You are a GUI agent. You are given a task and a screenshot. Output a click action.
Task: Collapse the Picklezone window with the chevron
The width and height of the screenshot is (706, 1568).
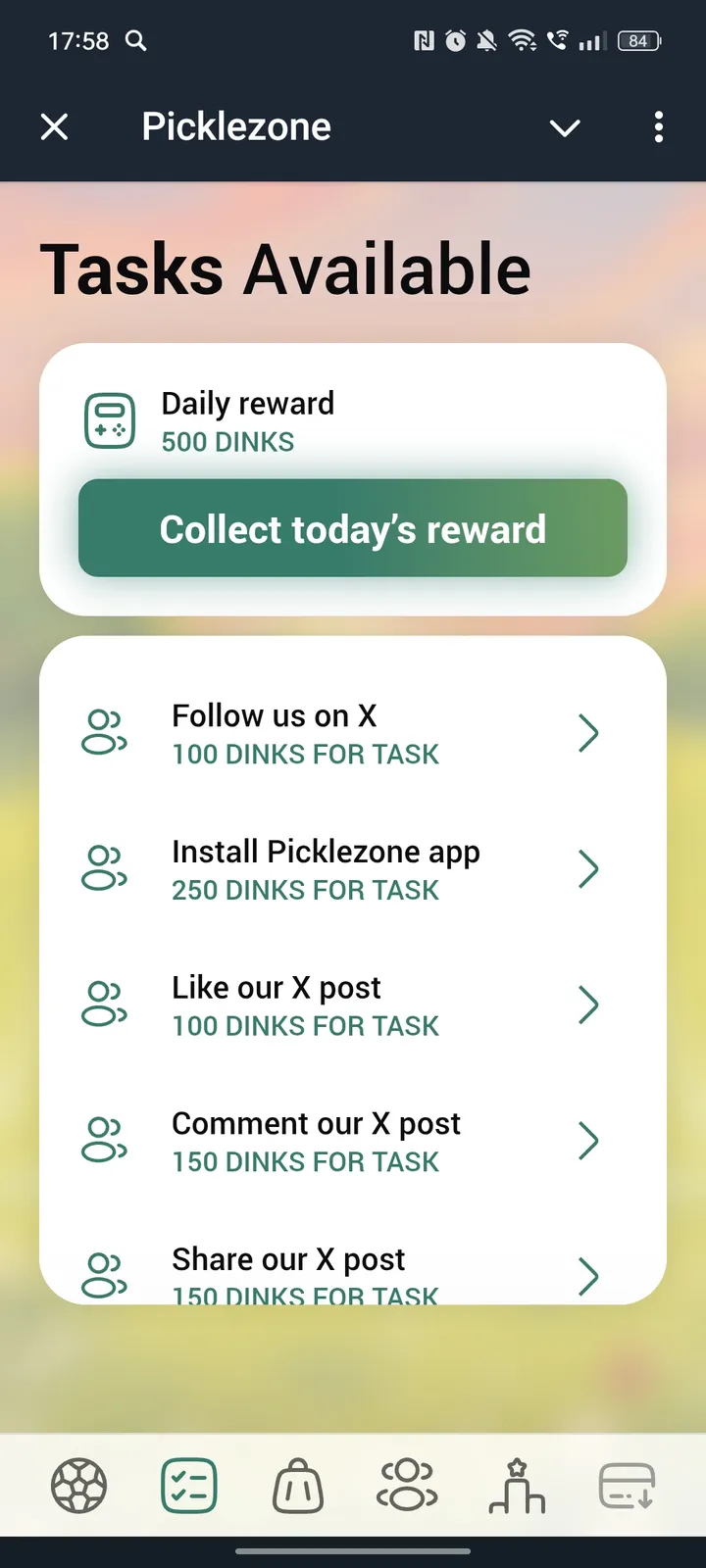point(565,127)
